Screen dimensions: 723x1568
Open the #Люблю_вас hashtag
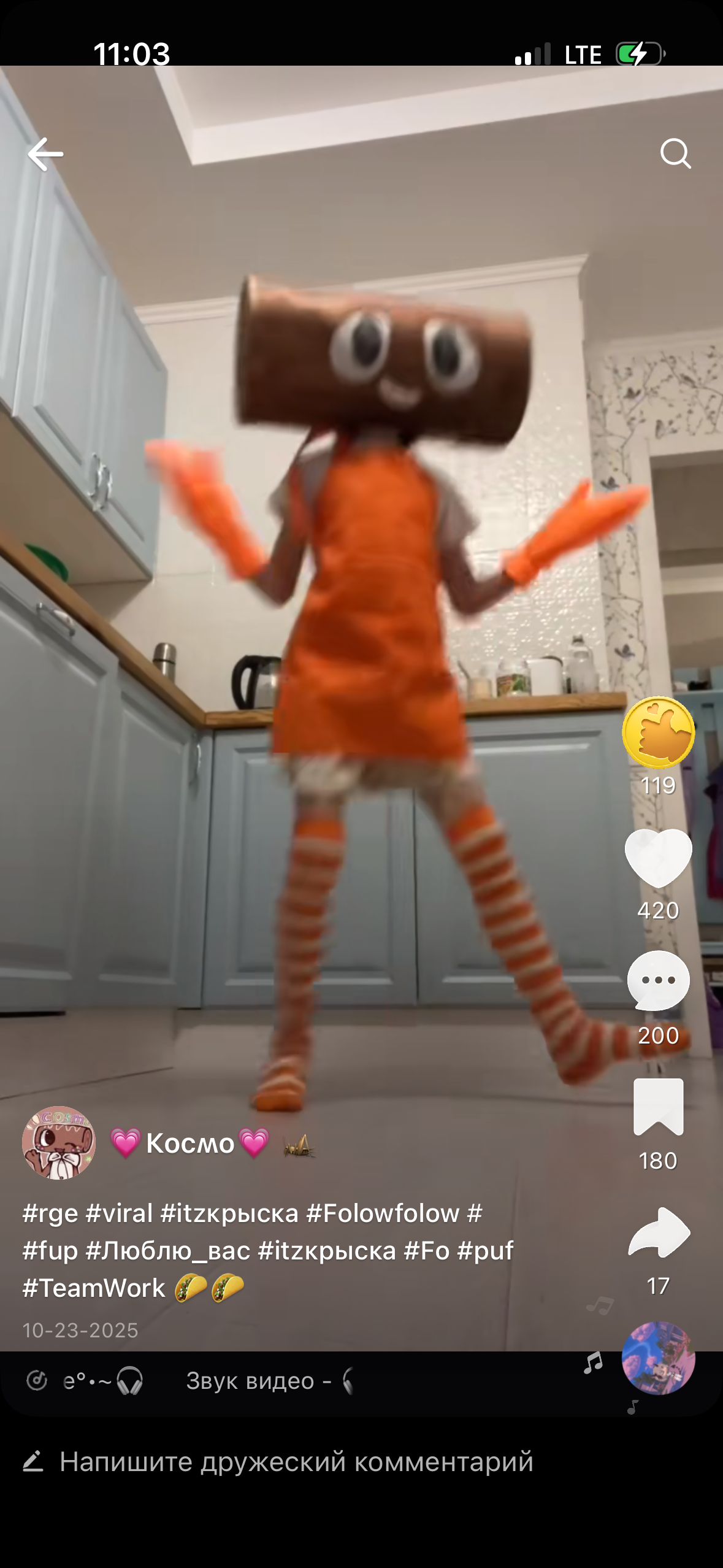coord(168,1250)
